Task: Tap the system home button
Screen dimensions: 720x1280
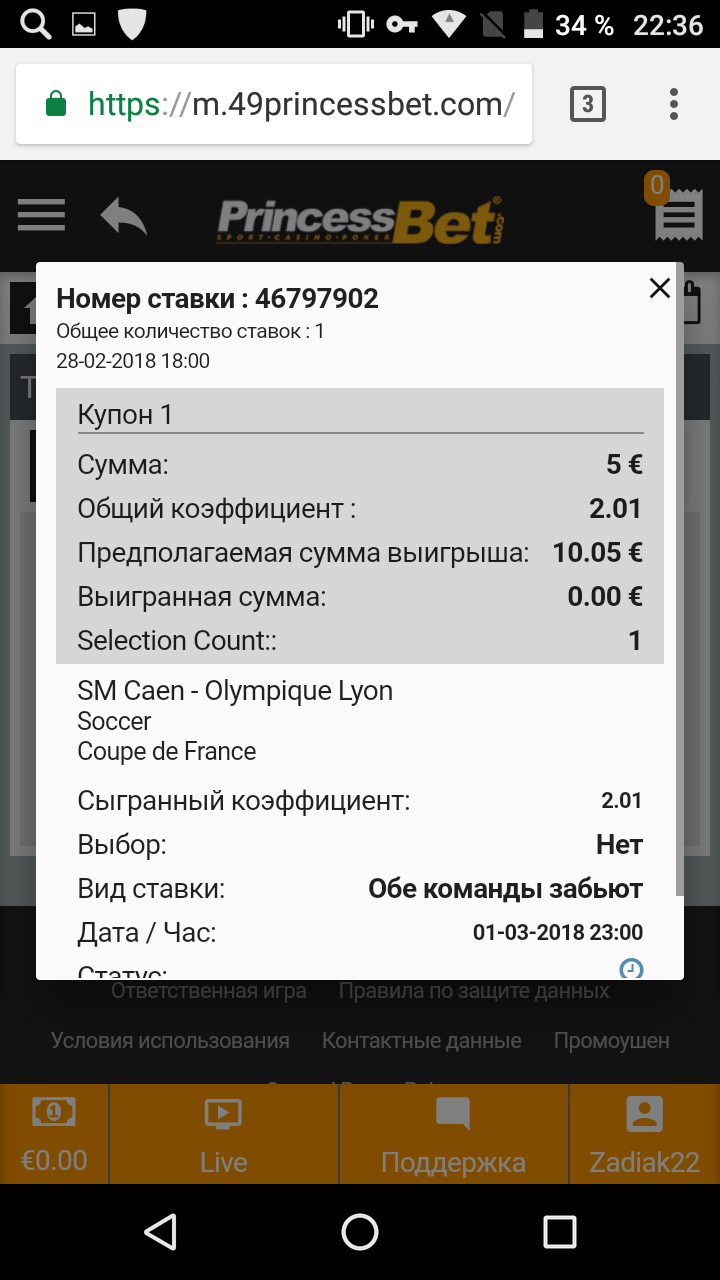Action: 360,1232
